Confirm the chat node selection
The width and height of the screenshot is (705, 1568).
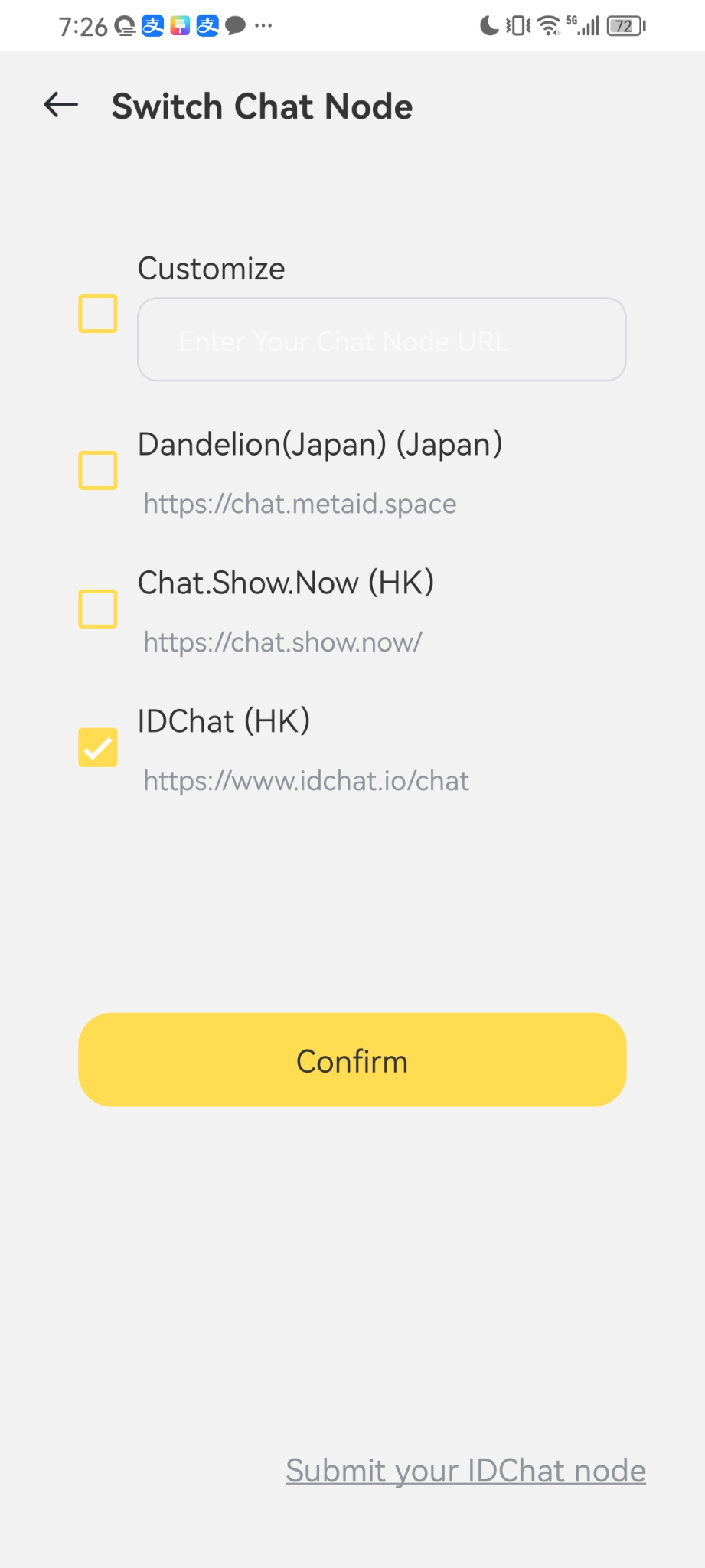click(x=352, y=1060)
